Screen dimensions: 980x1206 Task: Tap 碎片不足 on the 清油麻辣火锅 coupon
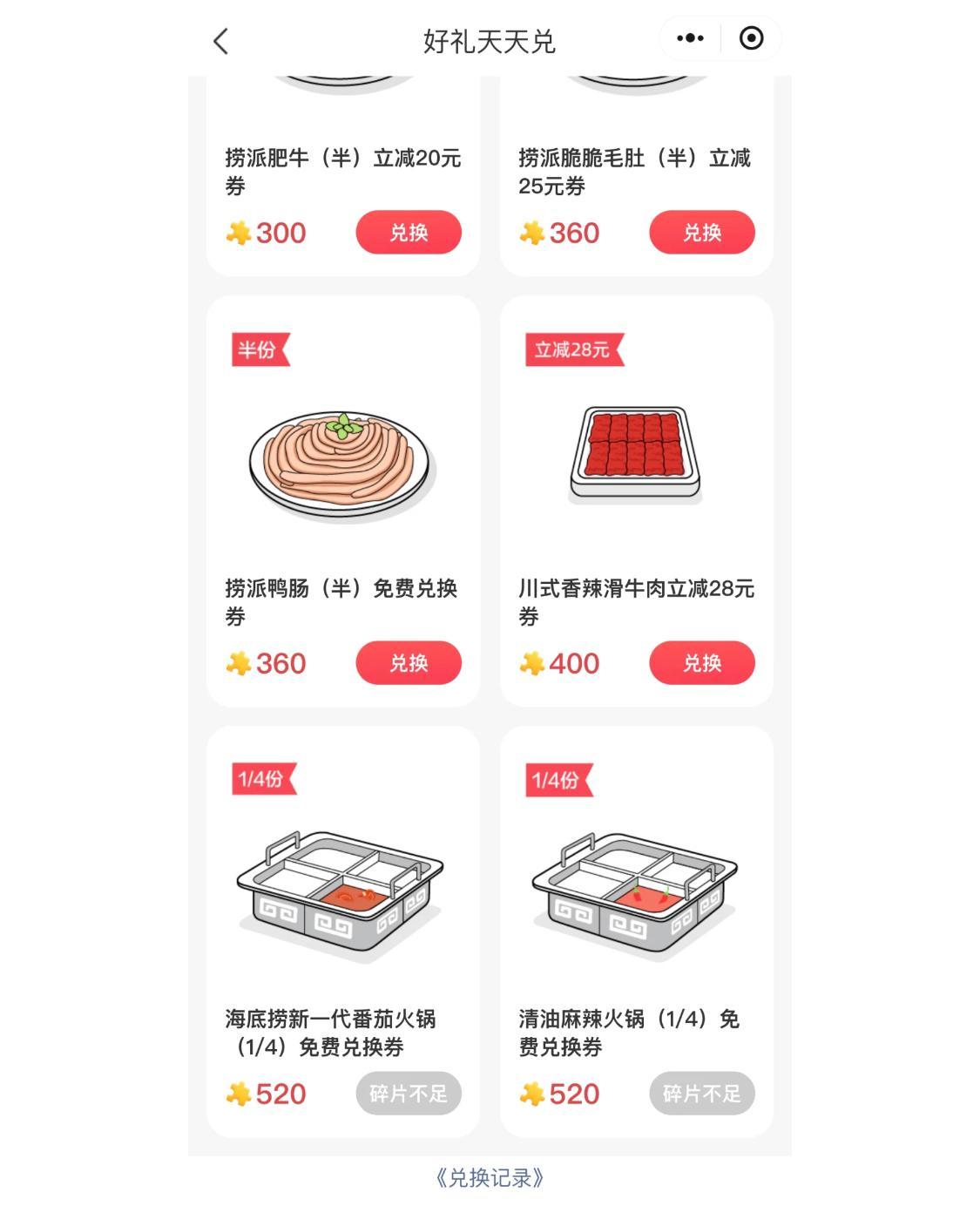701,1094
